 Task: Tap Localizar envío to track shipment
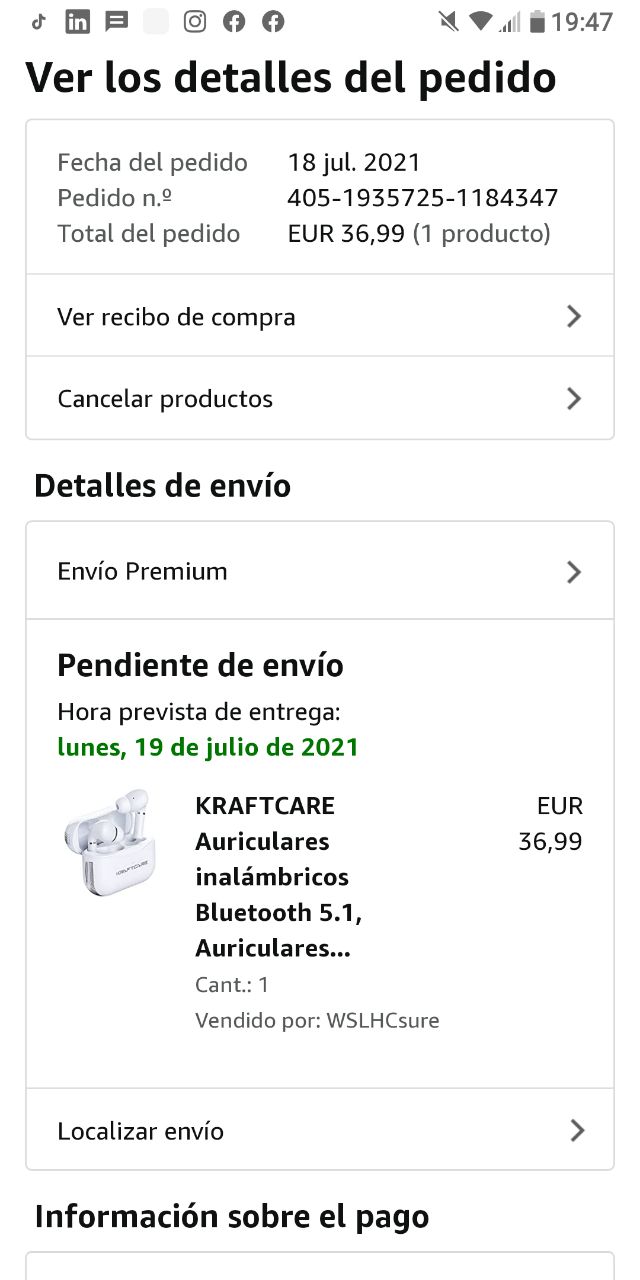[319, 1131]
